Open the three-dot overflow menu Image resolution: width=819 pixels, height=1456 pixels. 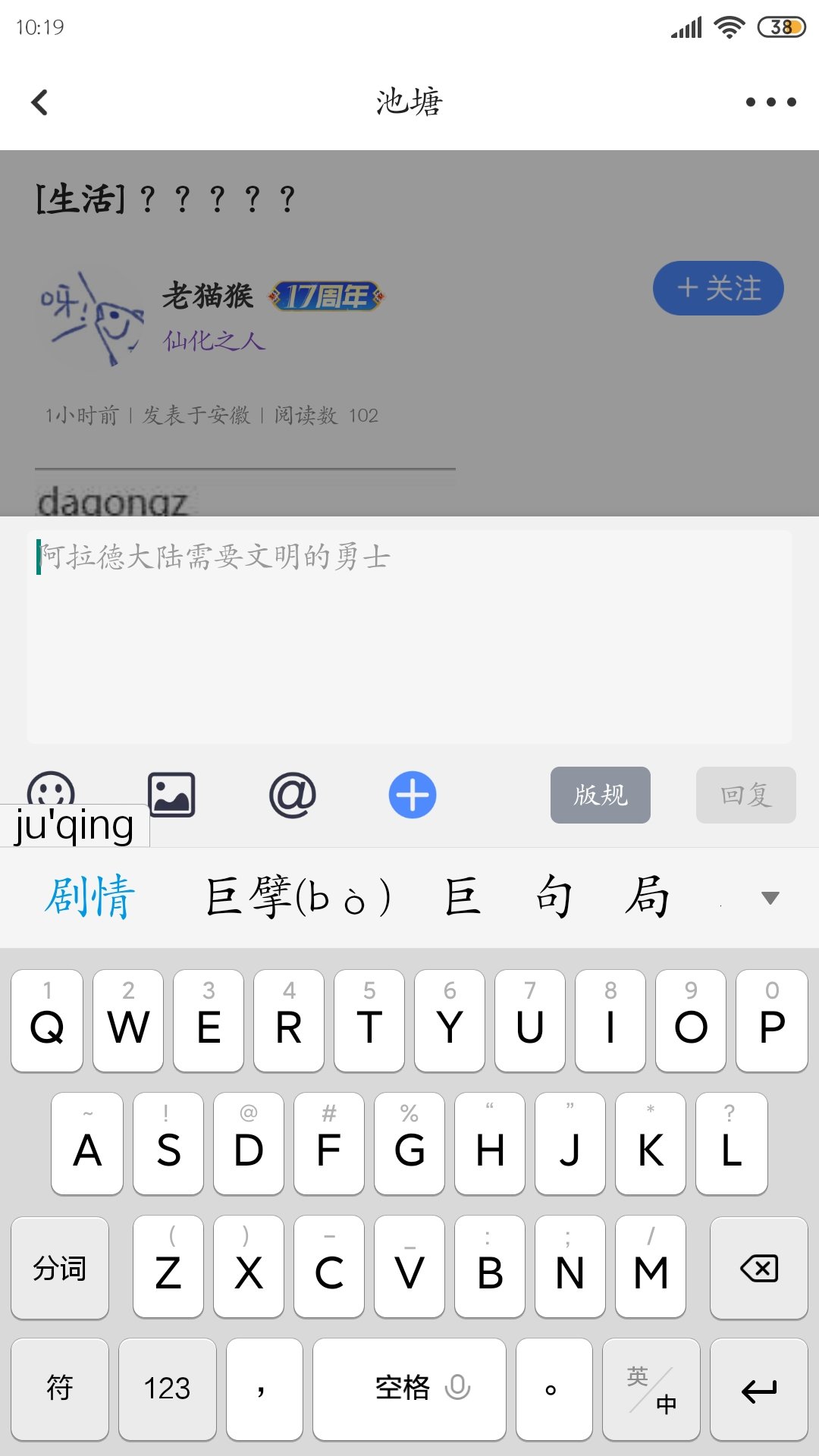770,102
